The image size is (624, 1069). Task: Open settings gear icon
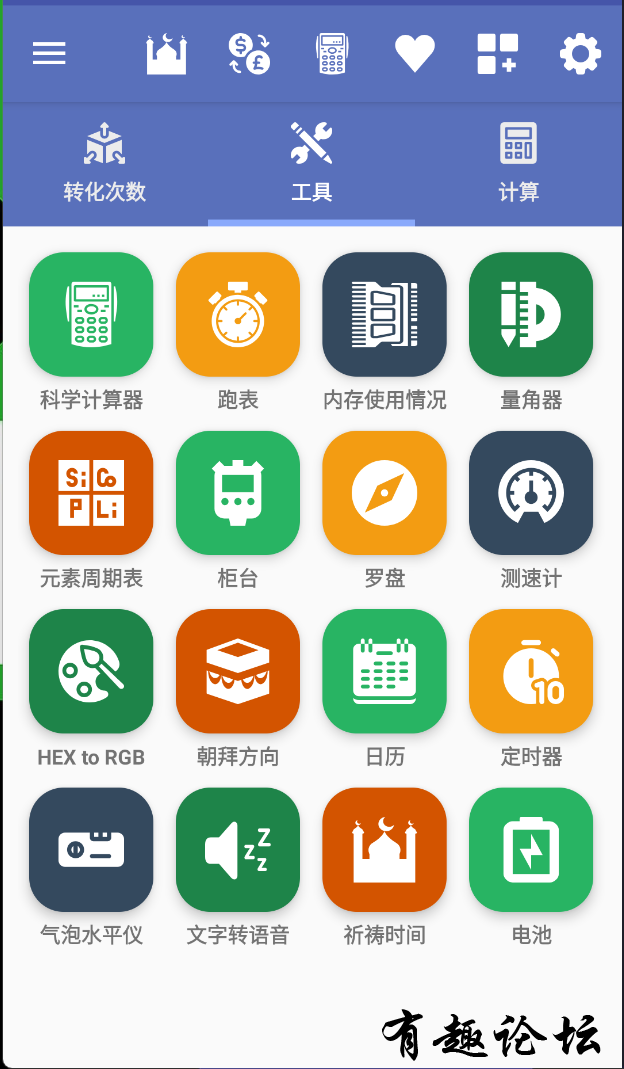[580, 54]
